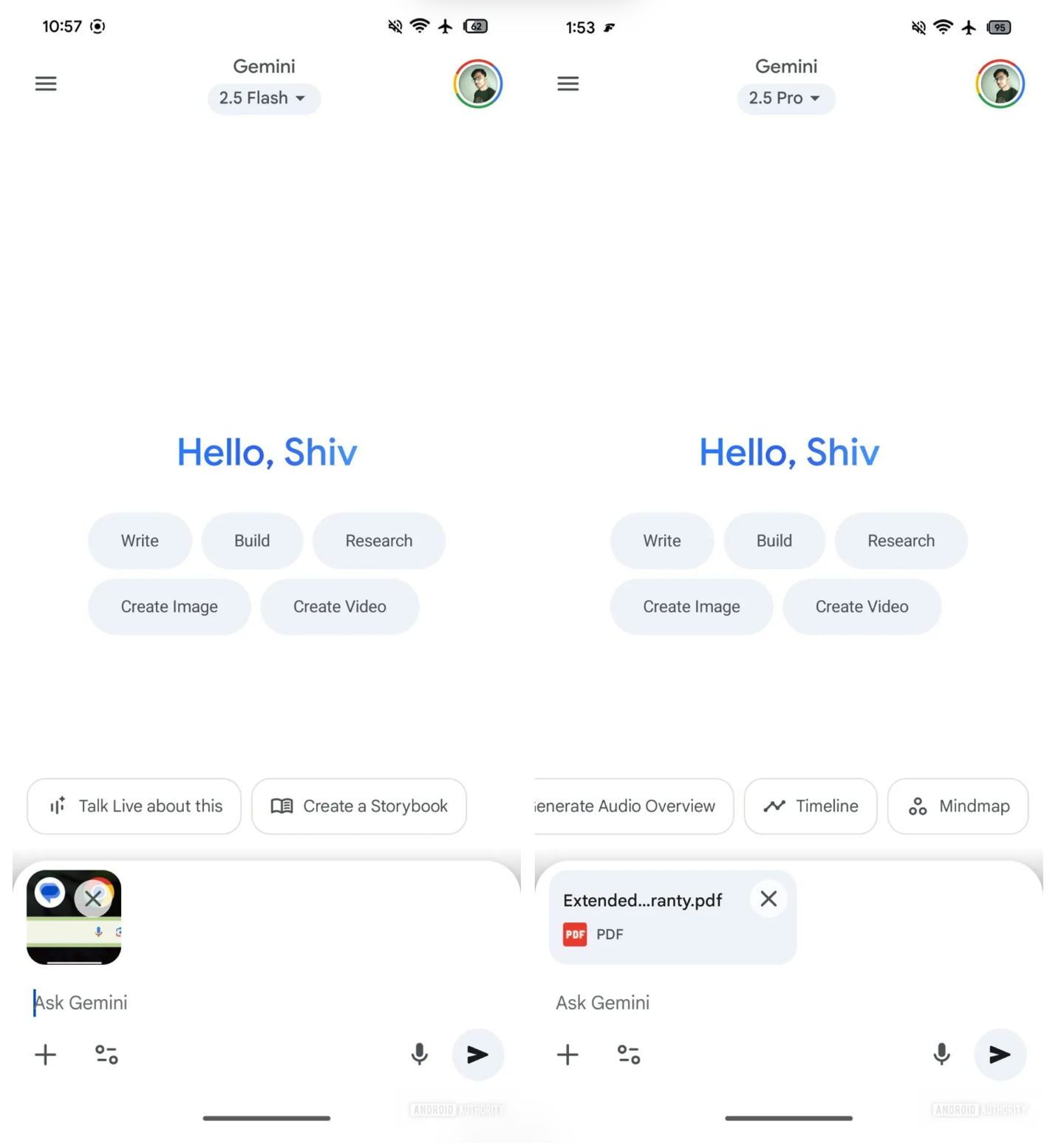Tap the Timeline suggestion chip
The image size is (1064, 1143).
[x=811, y=806]
